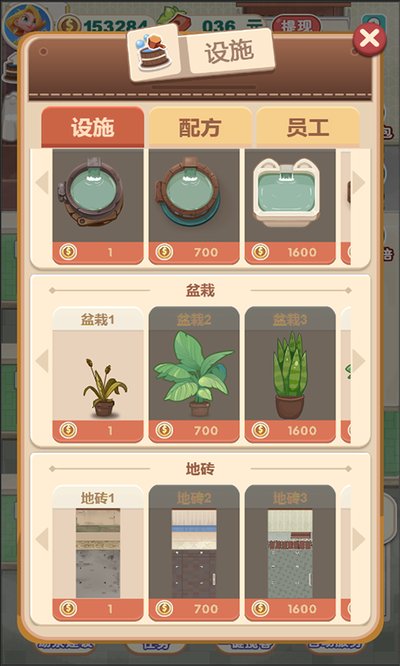Select the white bathtub costing 1600 coins
Screen dimensions: 400x666
pyautogui.click(x=290, y=206)
